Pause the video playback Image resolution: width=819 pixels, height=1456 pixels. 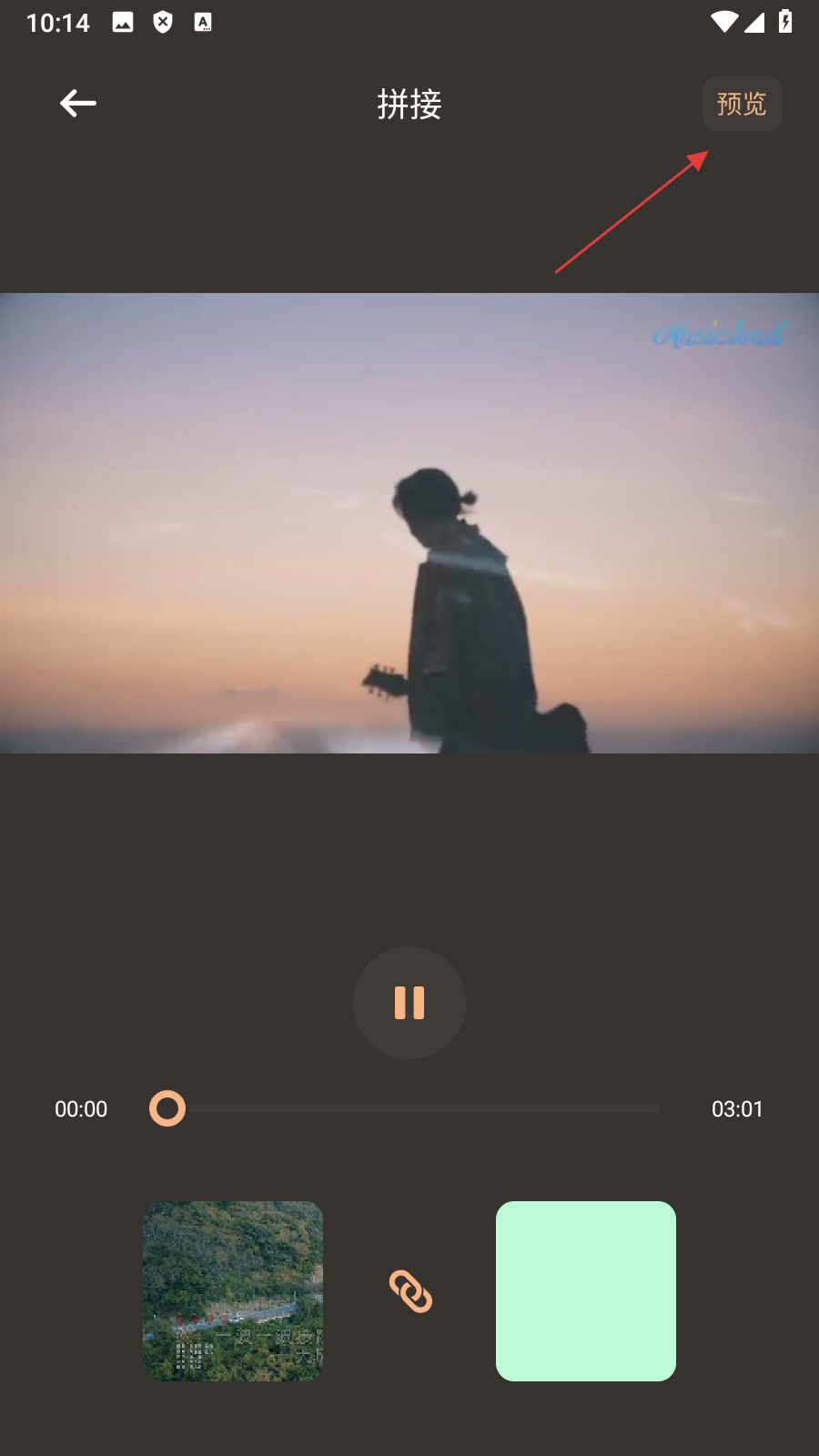(409, 1003)
